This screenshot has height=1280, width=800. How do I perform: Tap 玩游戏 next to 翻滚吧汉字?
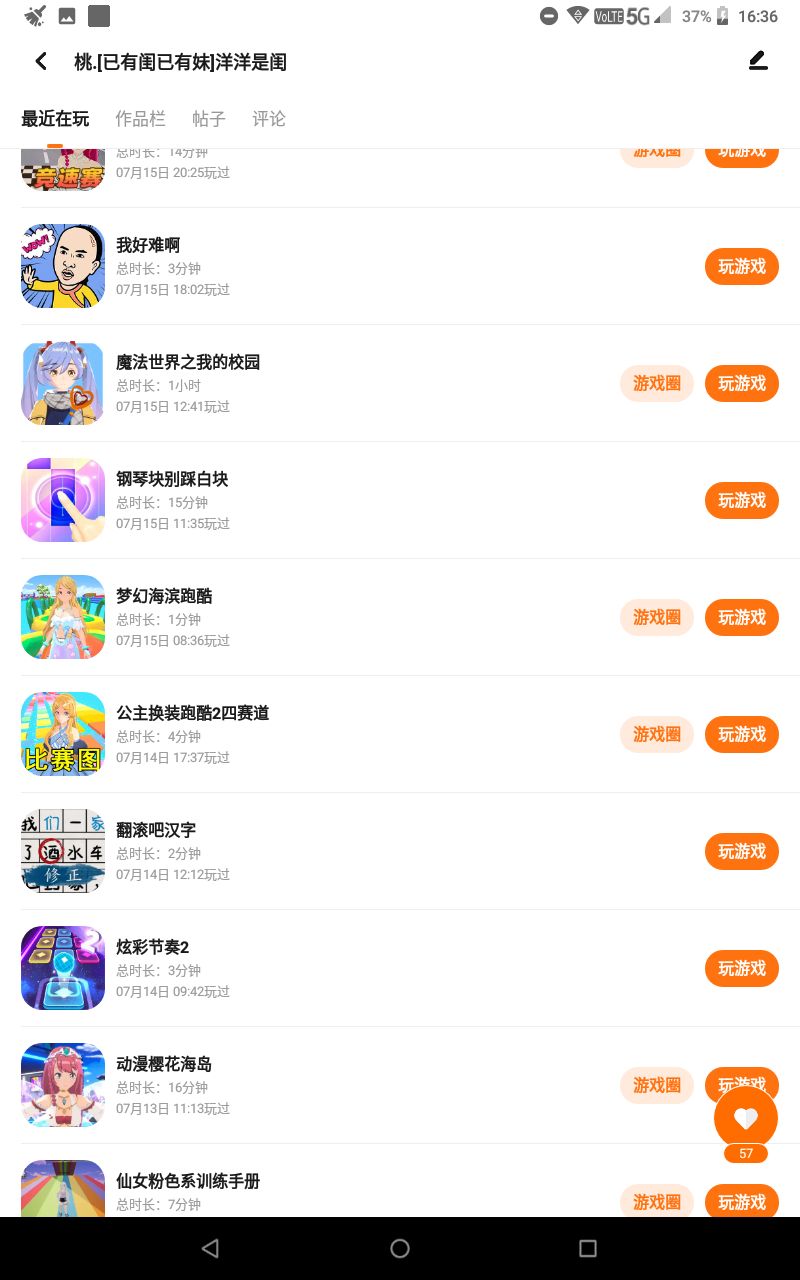tap(741, 851)
